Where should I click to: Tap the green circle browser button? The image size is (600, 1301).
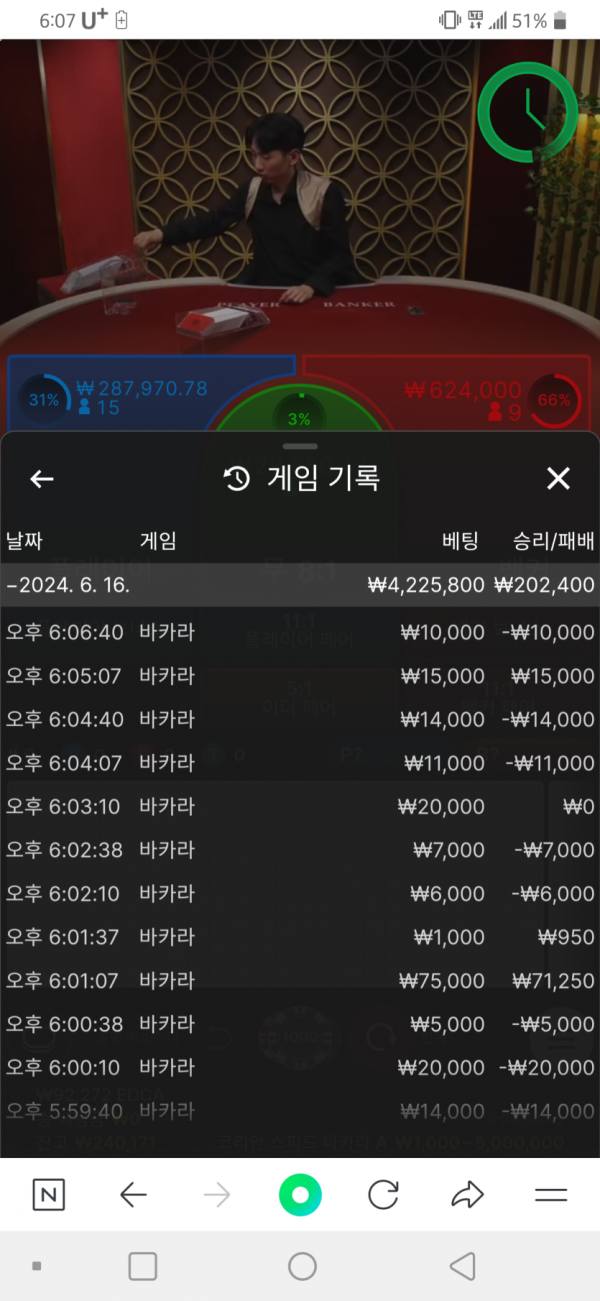pyautogui.click(x=300, y=1195)
